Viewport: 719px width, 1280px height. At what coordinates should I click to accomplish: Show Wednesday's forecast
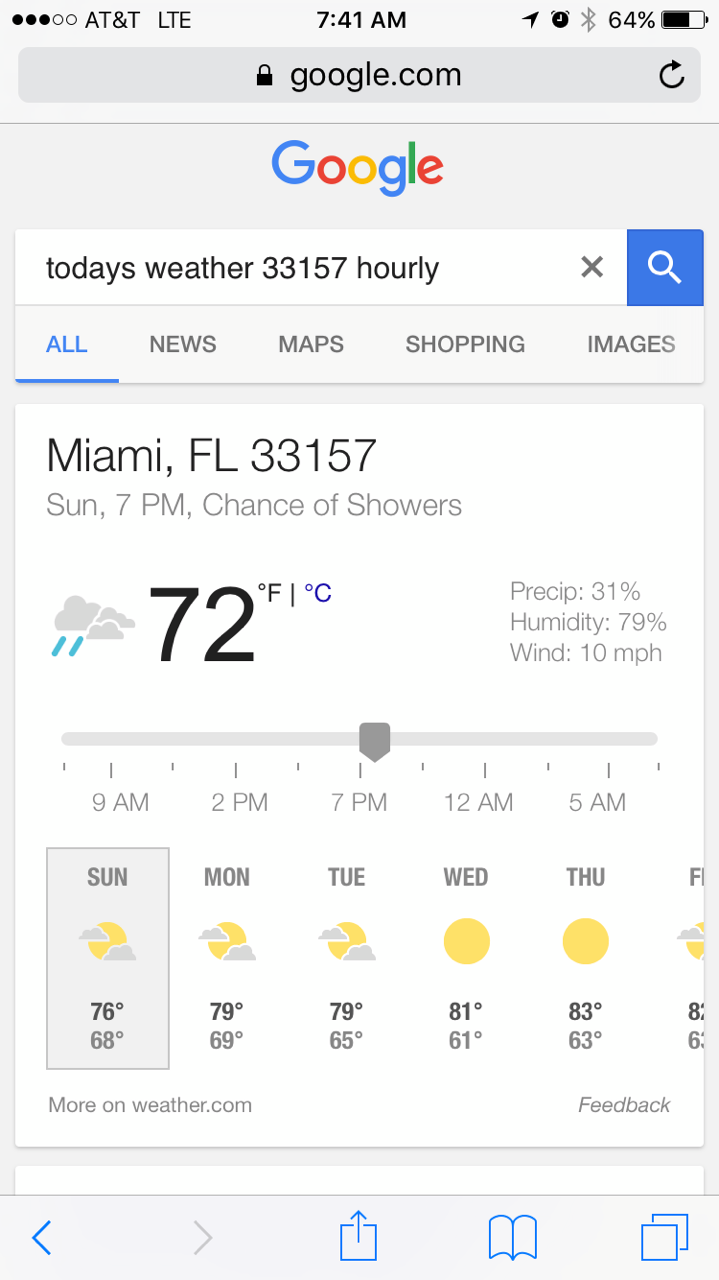coord(466,958)
